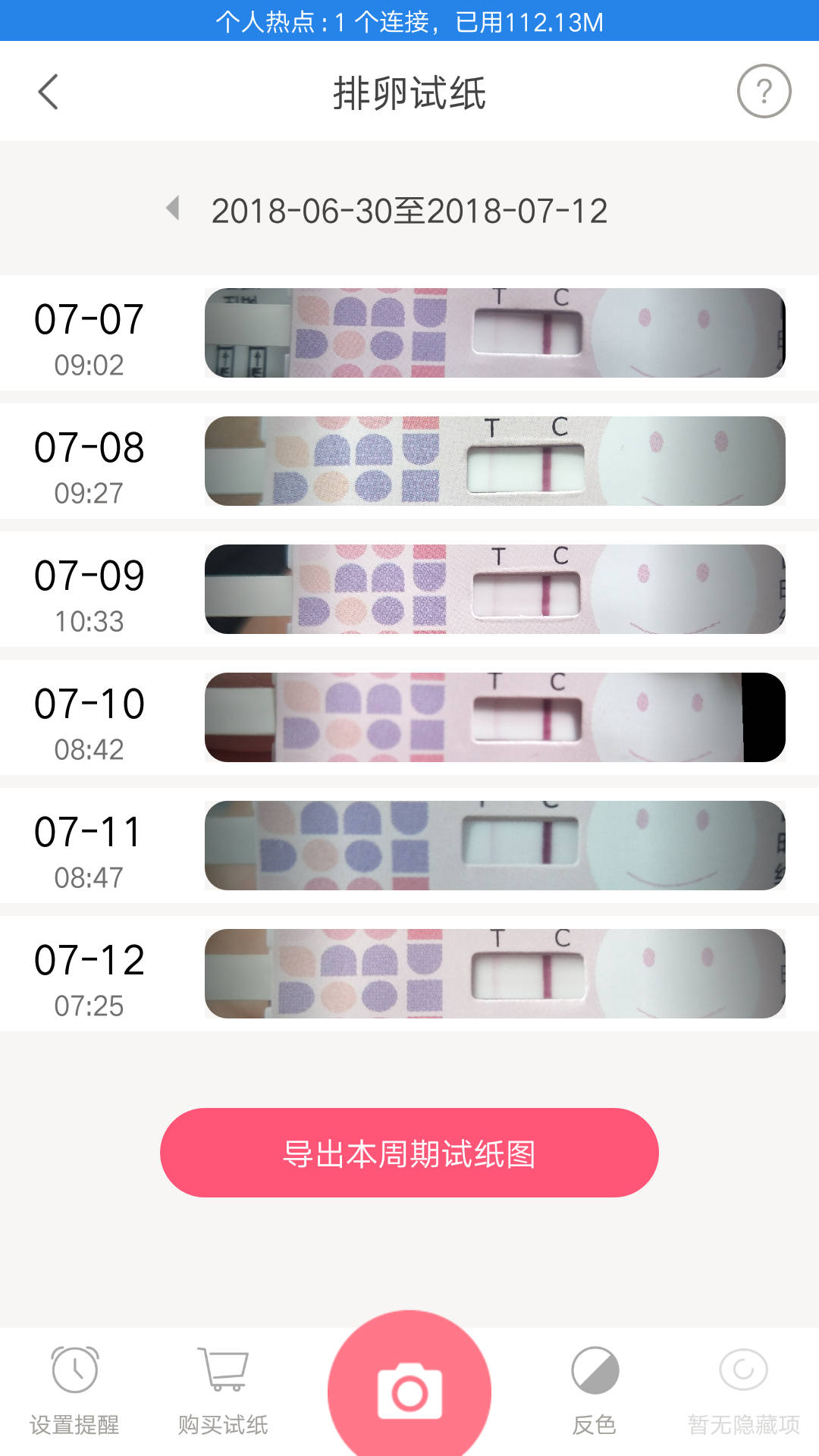Viewport: 819px width, 1456px height.
Task: Open the help question mark icon
Action: [764, 91]
